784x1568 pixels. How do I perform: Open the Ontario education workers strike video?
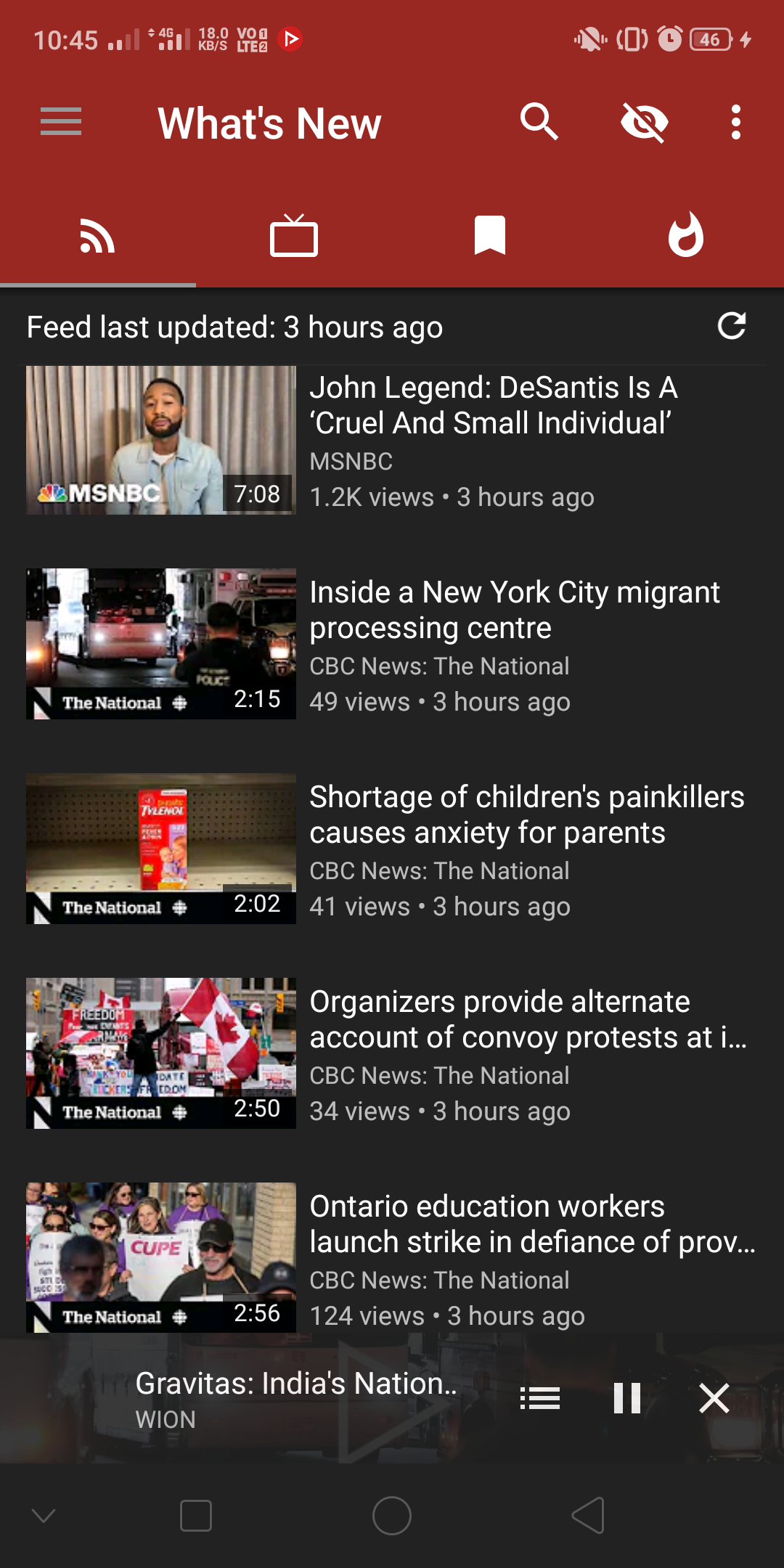click(x=392, y=1259)
